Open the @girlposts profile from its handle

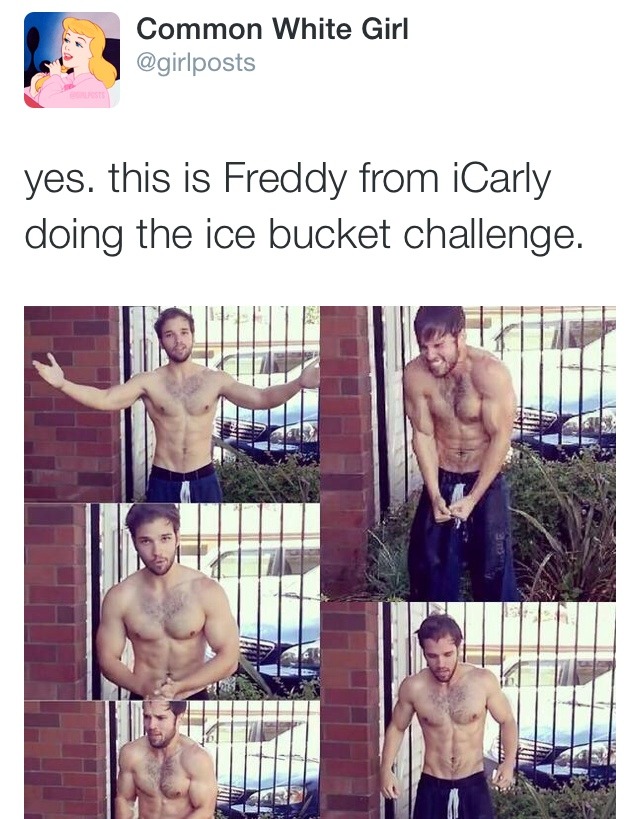tap(195, 62)
